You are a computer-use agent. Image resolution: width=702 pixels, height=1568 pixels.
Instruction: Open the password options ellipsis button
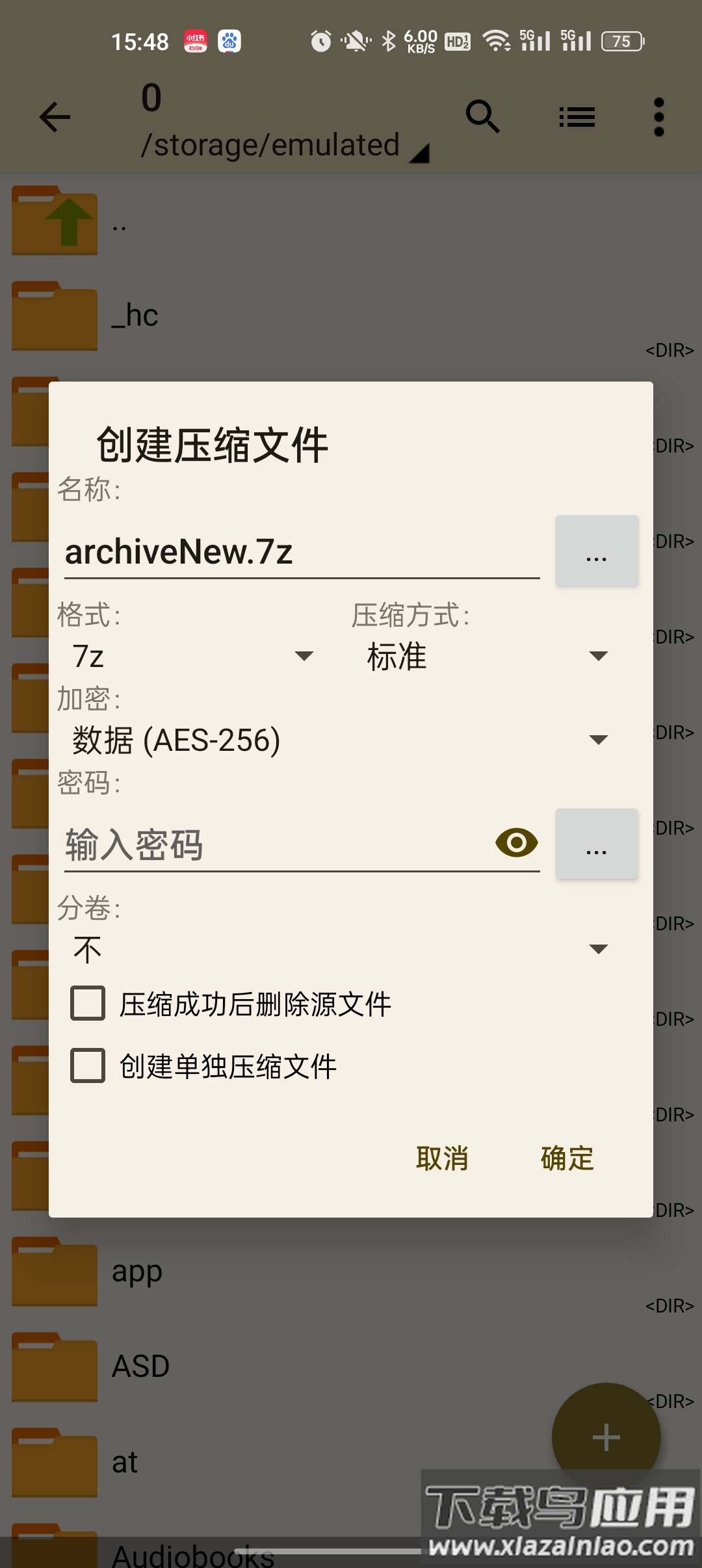click(x=596, y=844)
